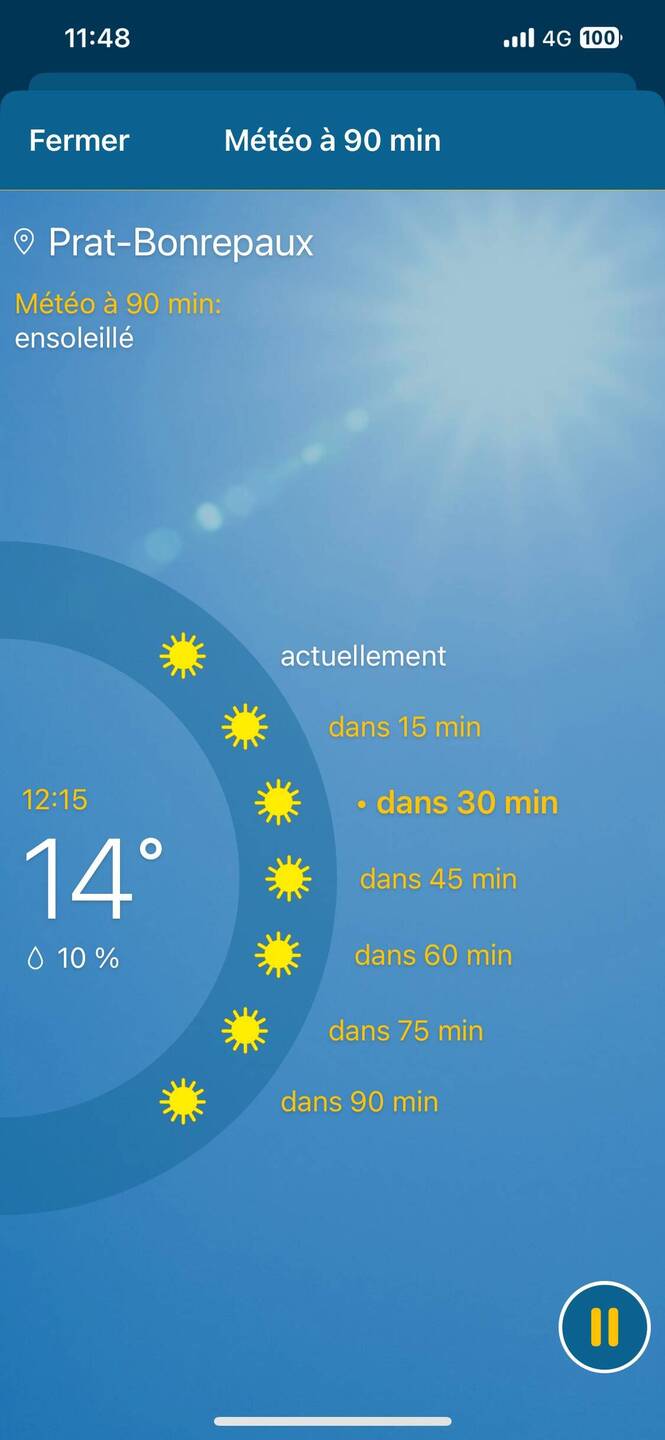Show forecast for 'dans 45 min'
The image size is (665, 1440).
(438, 879)
